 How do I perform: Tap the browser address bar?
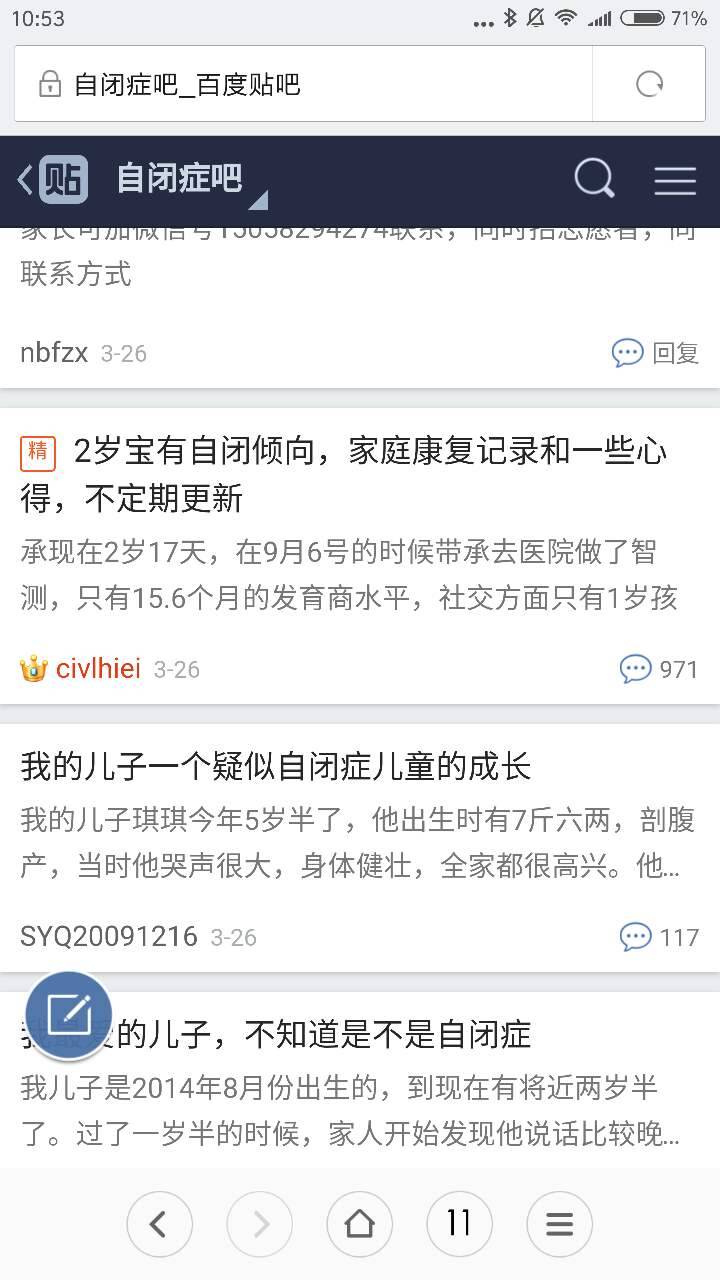tap(300, 84)
